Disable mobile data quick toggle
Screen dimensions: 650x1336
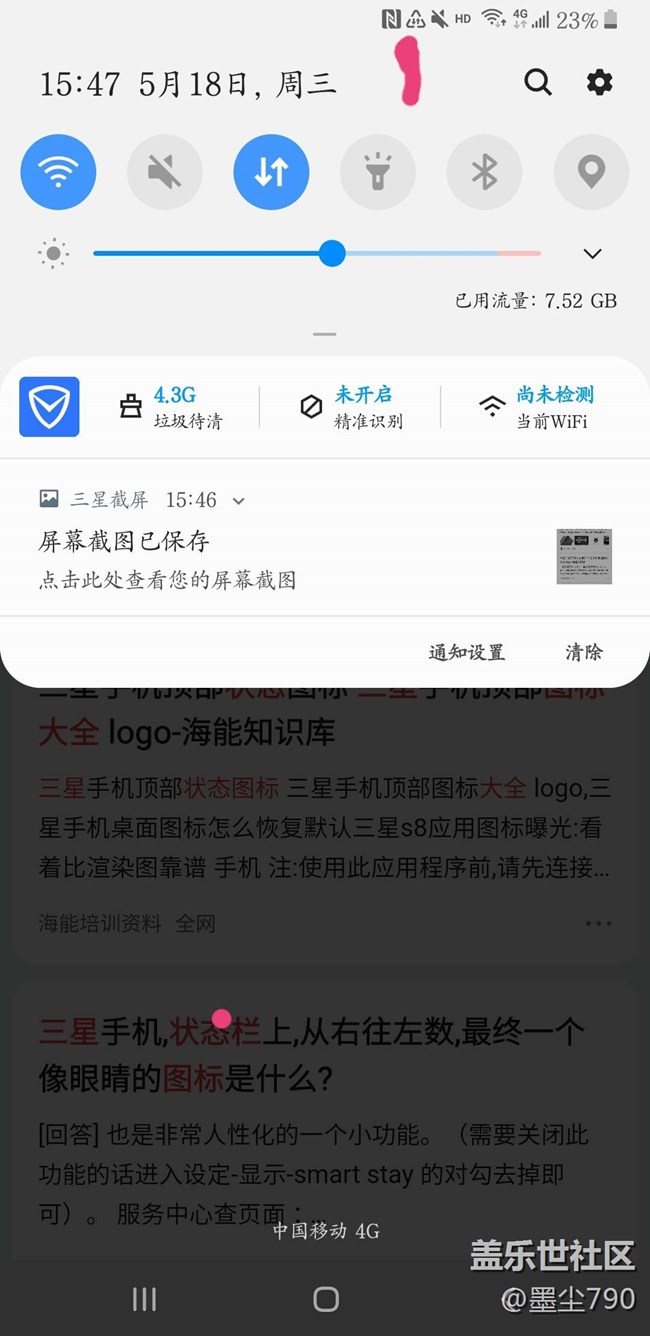[271, 173]
